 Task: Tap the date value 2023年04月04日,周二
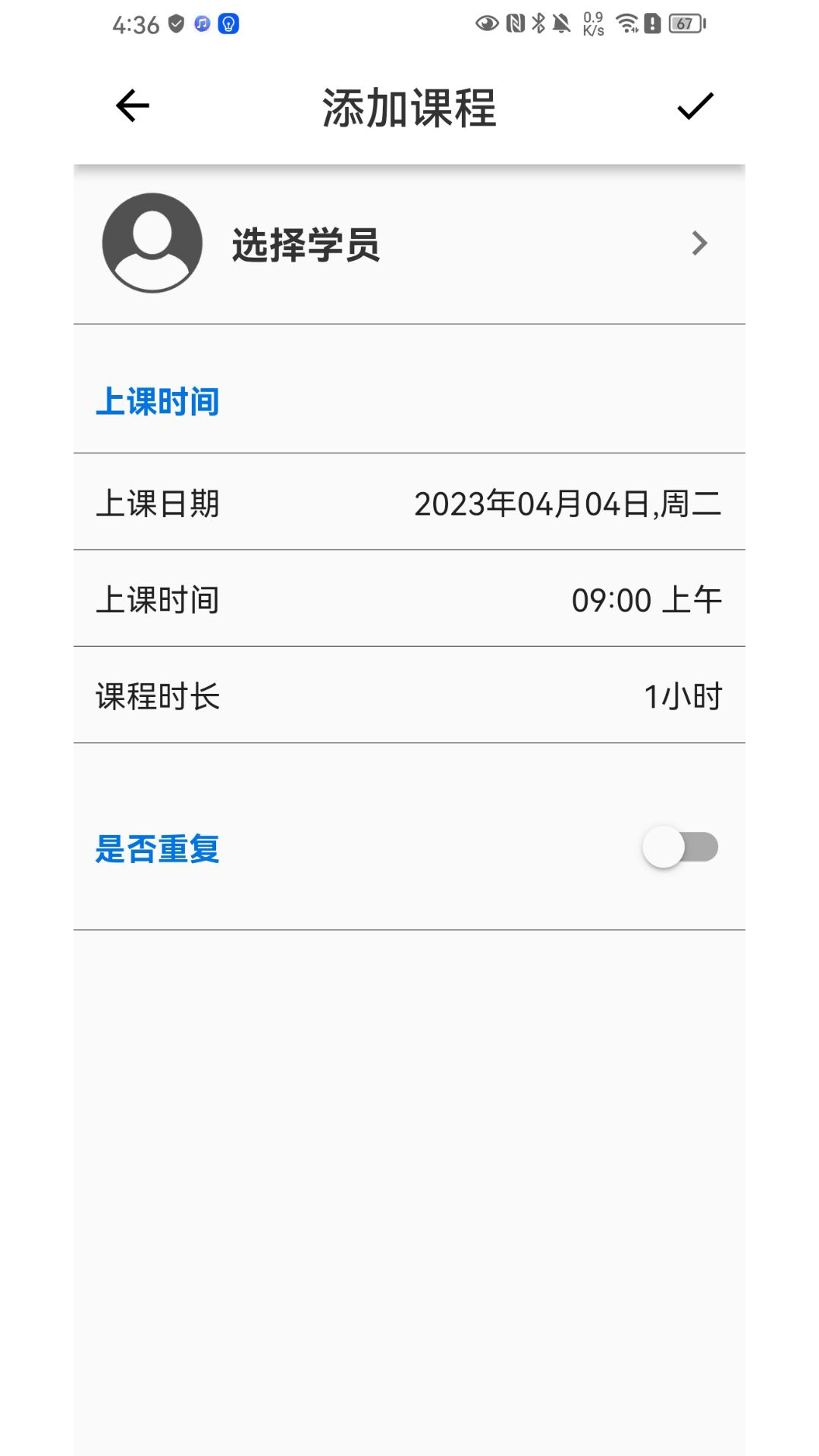click(568, 504)
